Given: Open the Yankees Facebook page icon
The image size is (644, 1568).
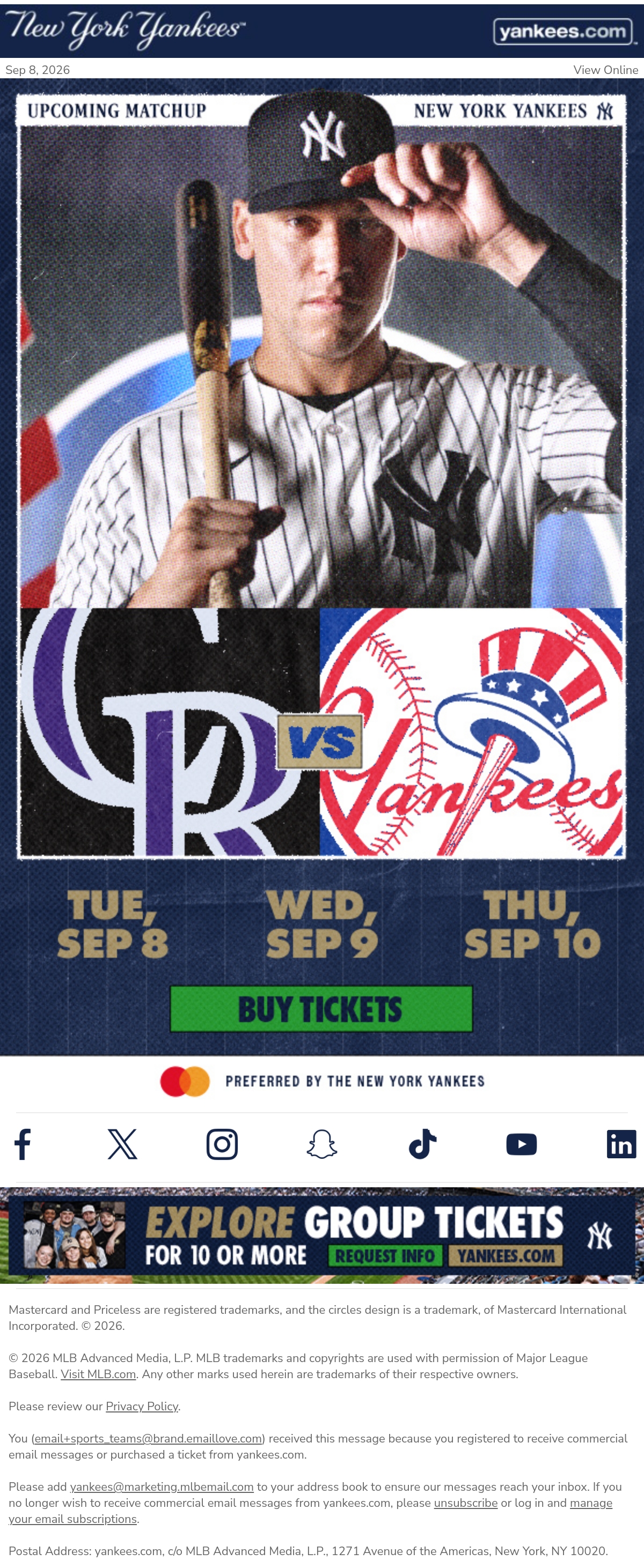Looking at the screenshot, I should (23, 1144).
